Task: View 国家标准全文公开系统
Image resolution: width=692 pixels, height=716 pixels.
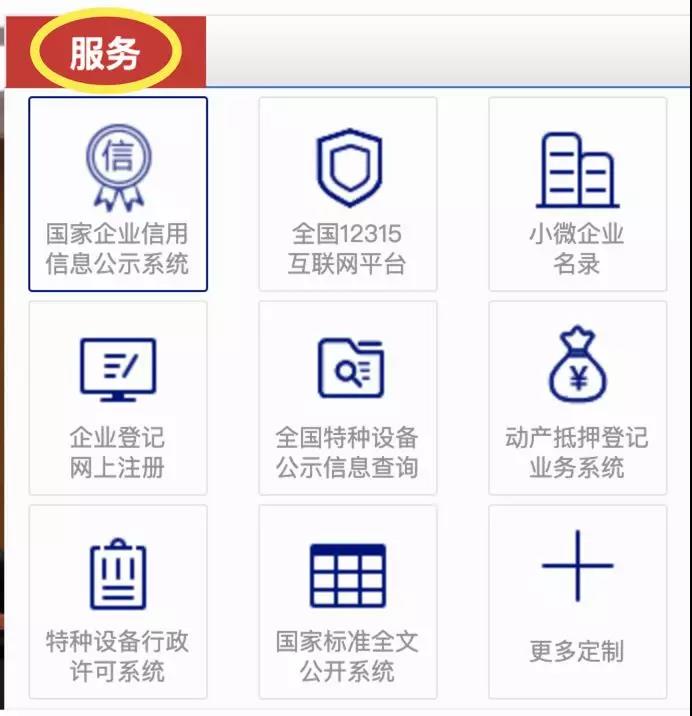Action: [347, 601]
